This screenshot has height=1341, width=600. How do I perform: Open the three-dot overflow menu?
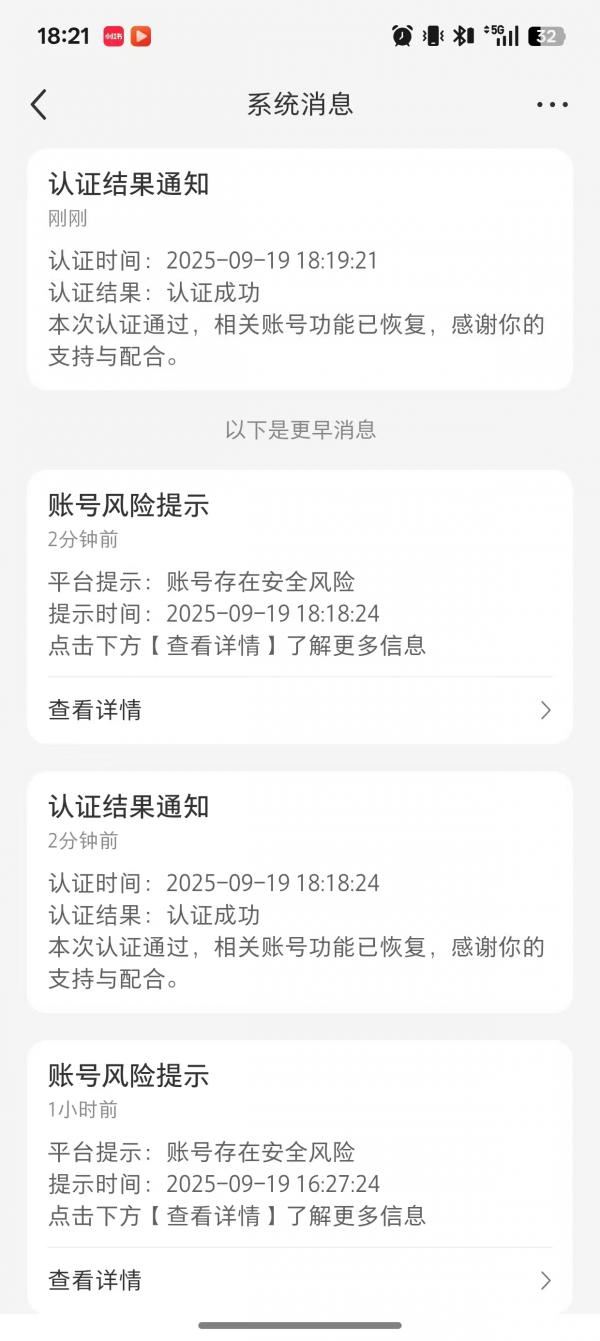[x=552, y=104]
